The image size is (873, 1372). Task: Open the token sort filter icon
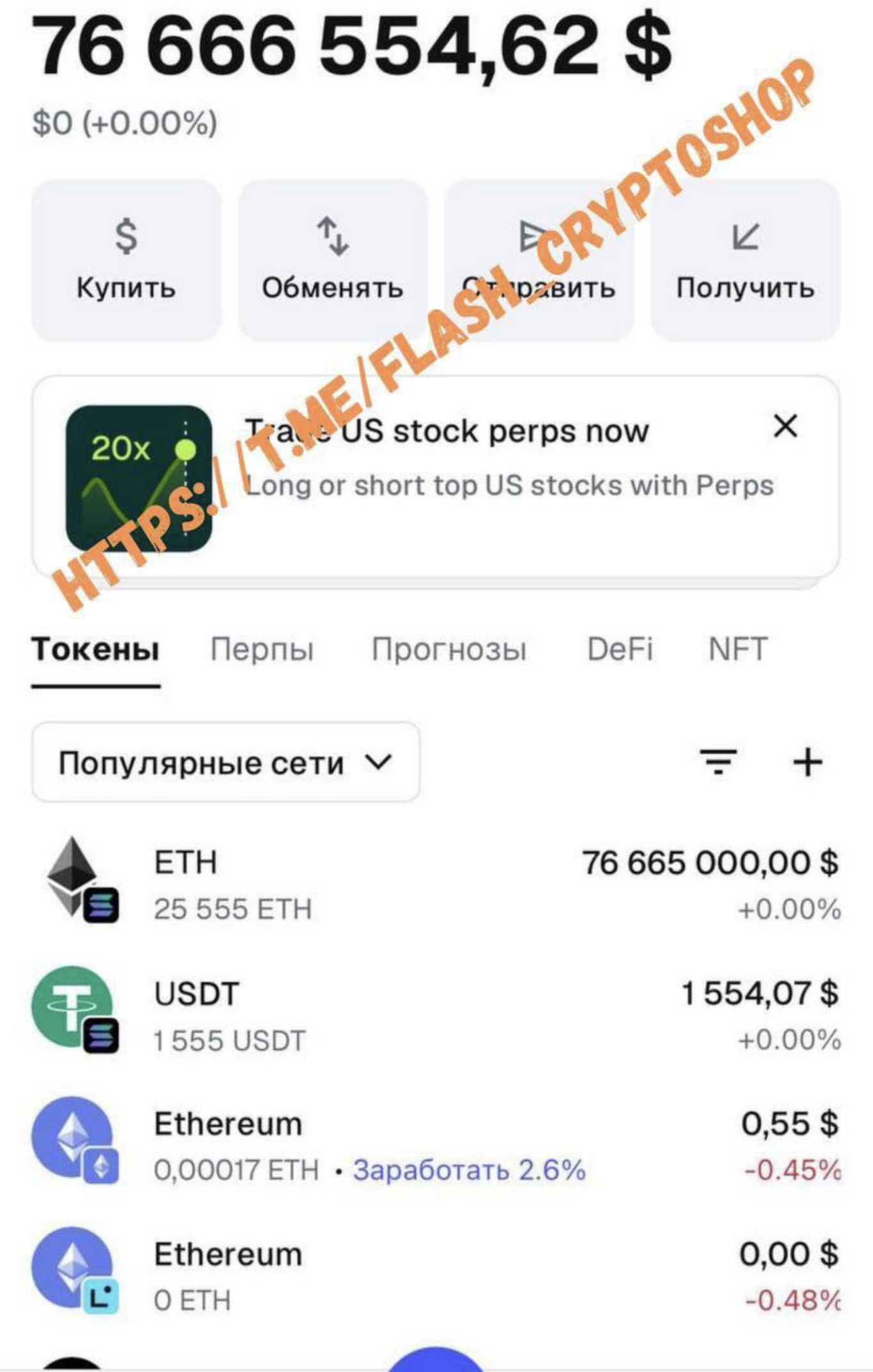pos(718,762)
